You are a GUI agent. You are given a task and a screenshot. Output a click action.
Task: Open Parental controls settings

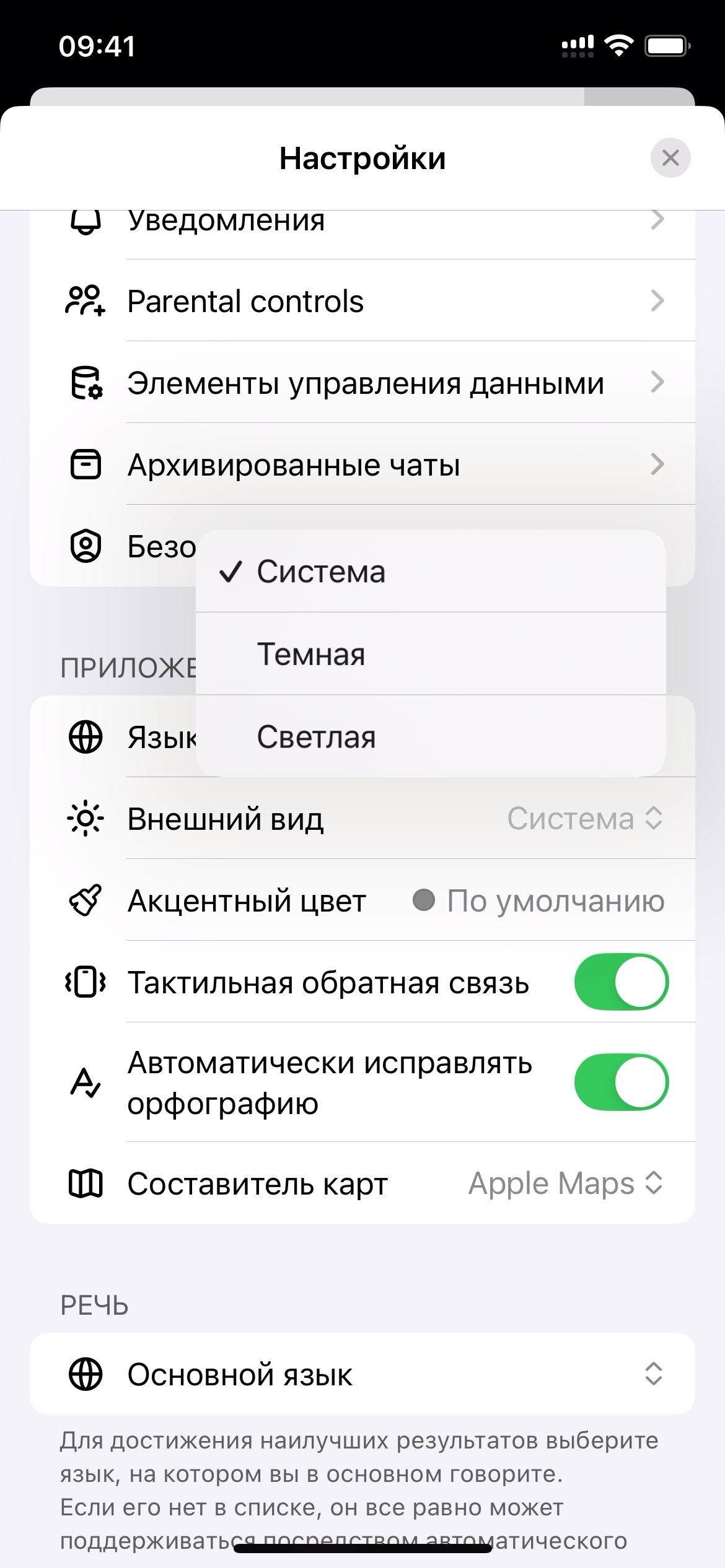(362, 301)
